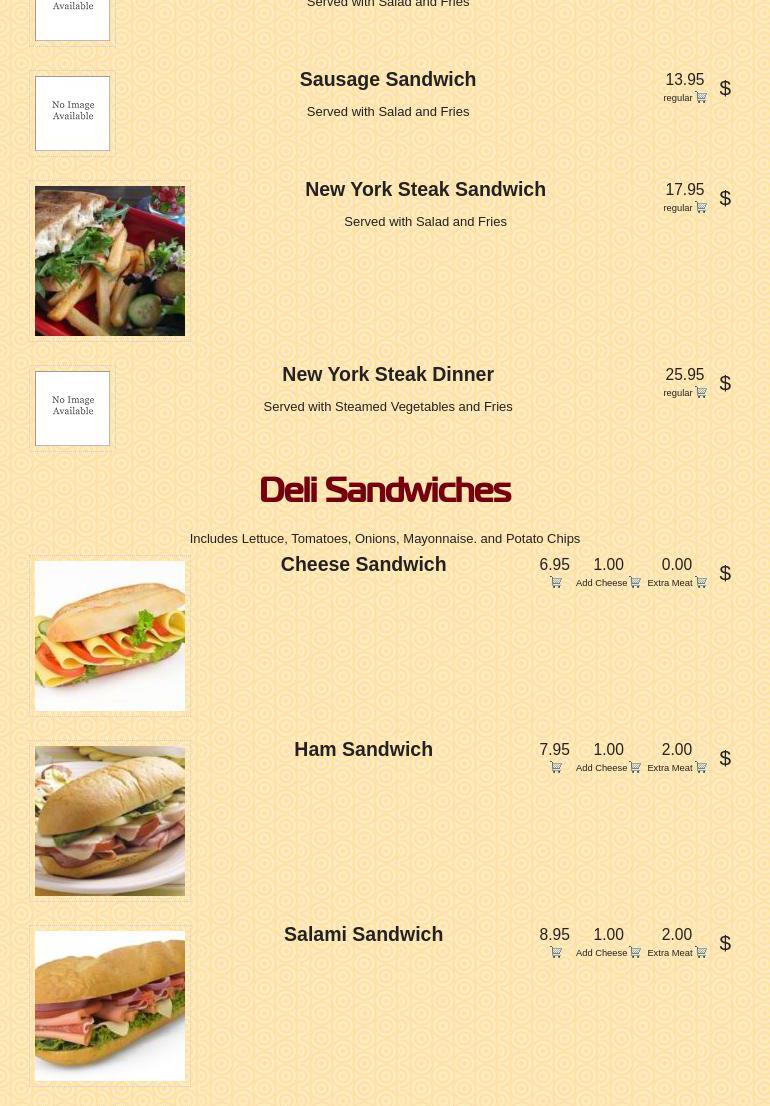Add extra meat to Cheese Sandwich

click(700, 582)
